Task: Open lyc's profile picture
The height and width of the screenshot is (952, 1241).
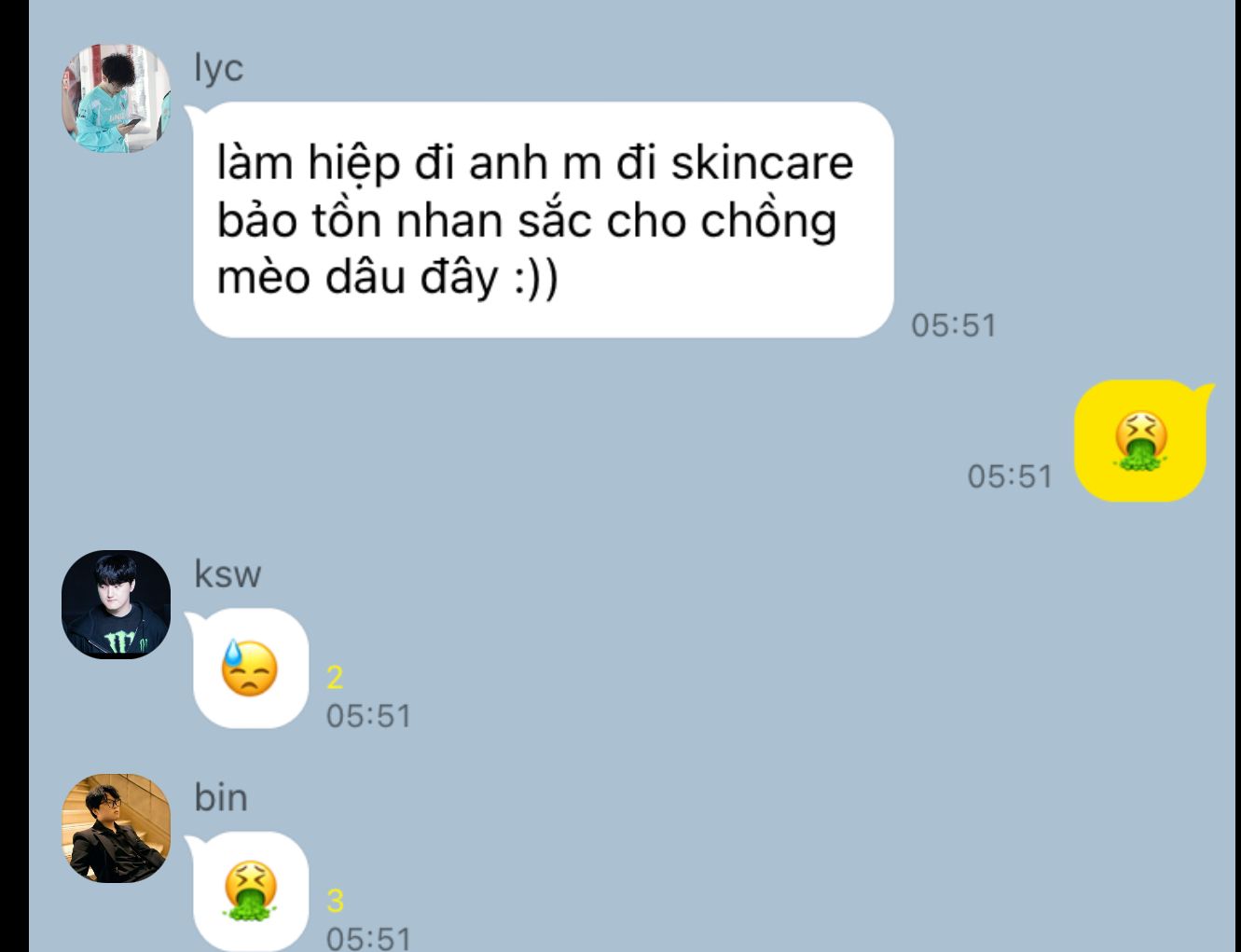Action: coord(117,99)
